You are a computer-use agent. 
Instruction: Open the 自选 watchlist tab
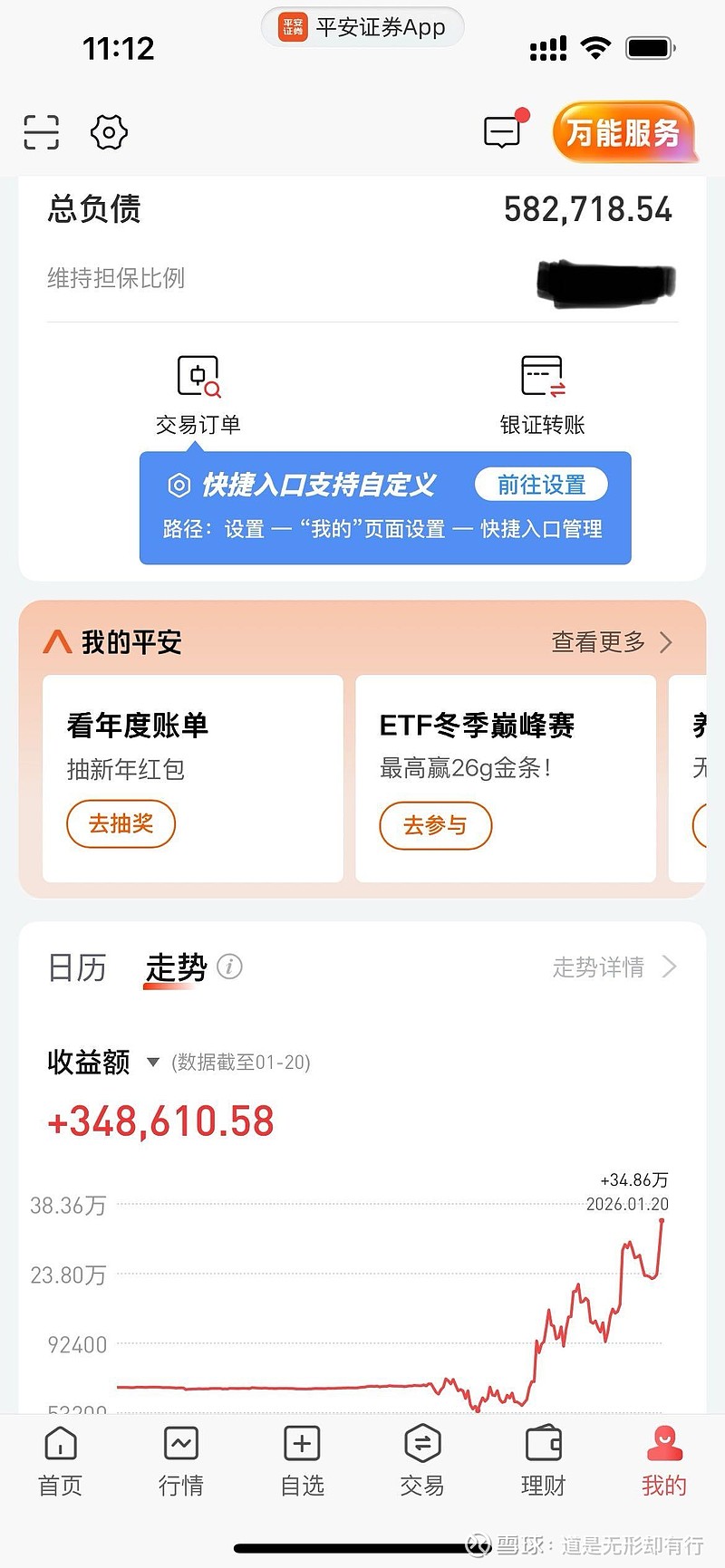tap(302, 1460)
